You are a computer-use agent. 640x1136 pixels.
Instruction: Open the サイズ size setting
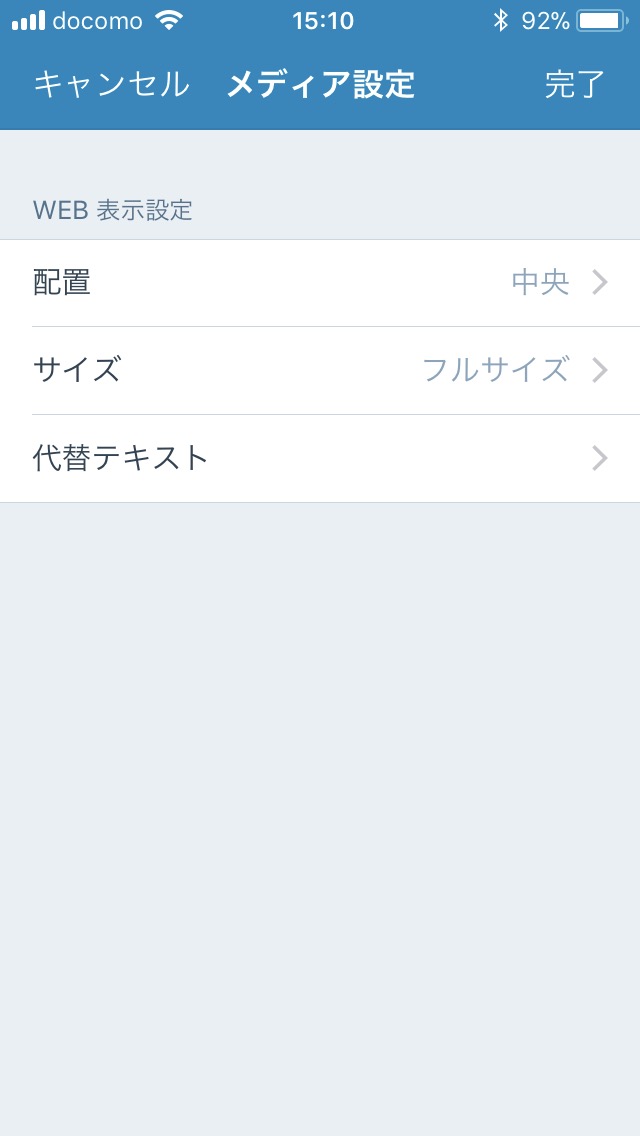[320, 371]
